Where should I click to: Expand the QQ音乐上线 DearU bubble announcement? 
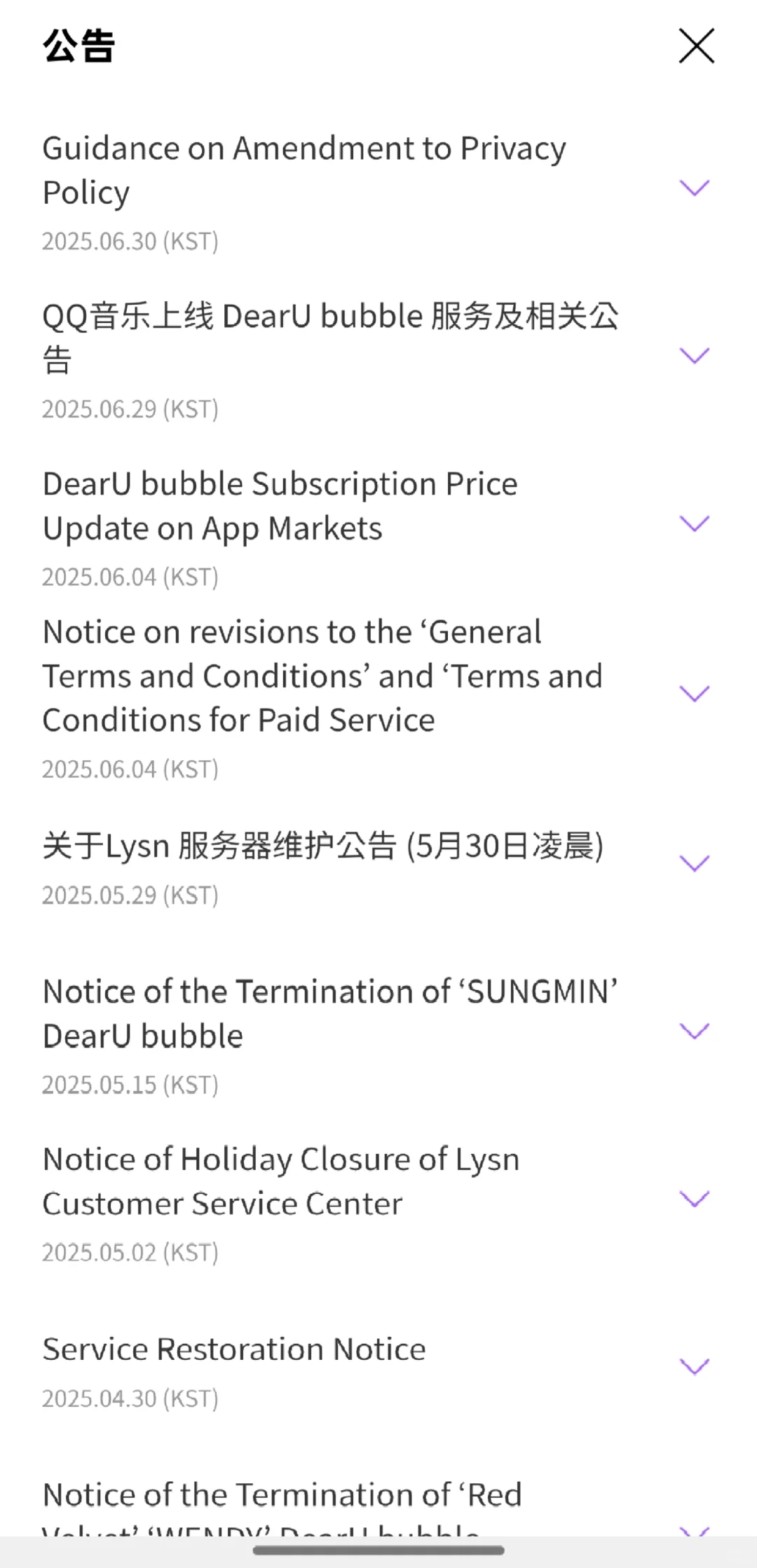(x=695, y=356)
